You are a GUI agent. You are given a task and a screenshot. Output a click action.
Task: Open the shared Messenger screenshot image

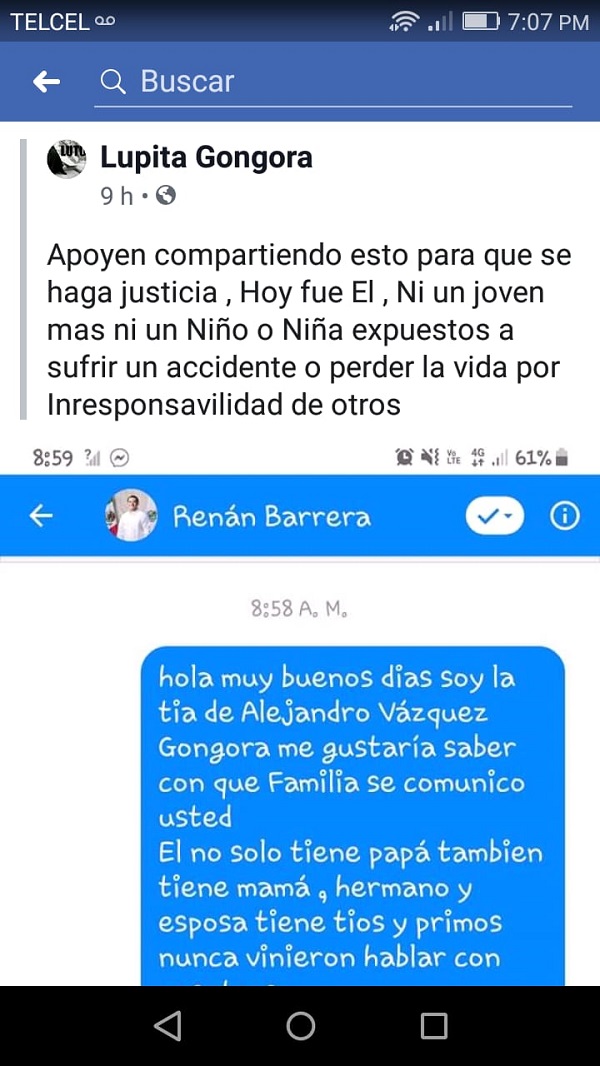(x=300, y=720)
